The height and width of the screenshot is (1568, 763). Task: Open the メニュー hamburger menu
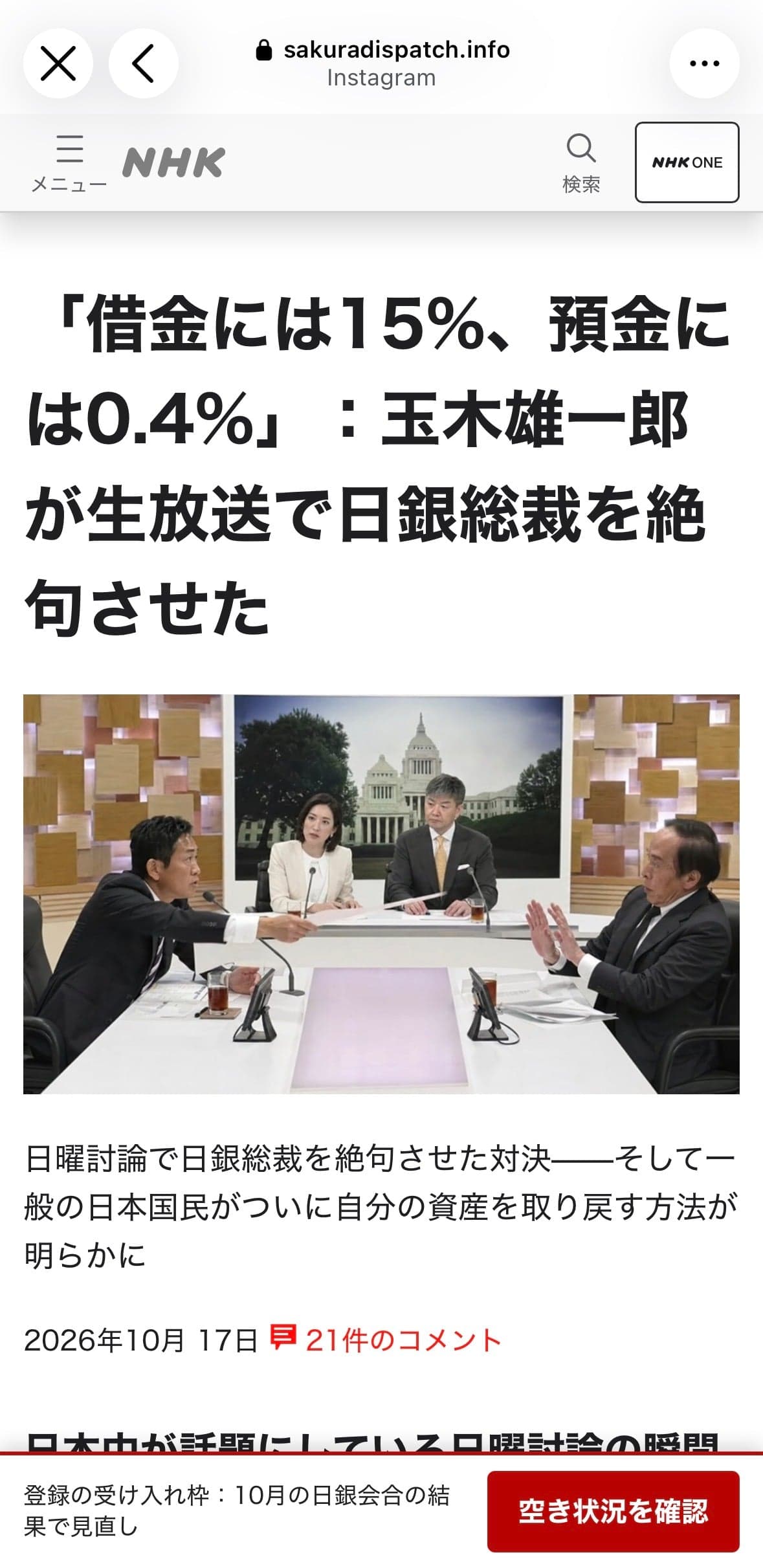pyautogui.click(x=69, y=163)
